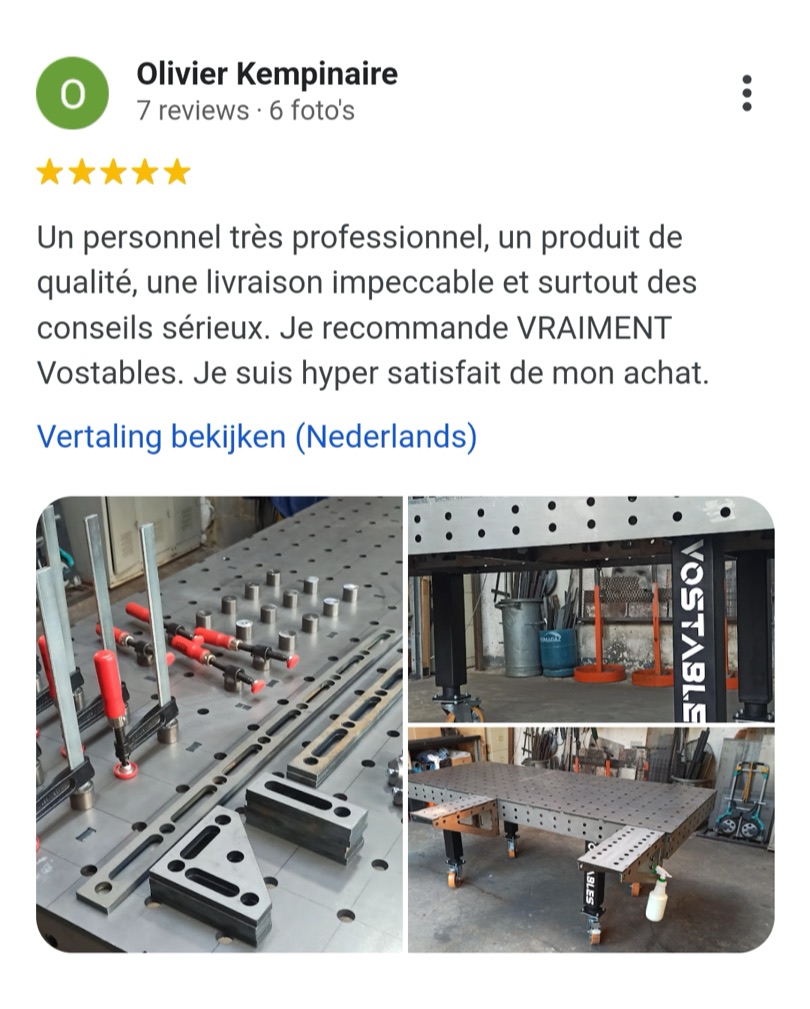Open the photo showing Vostables table leg
Screen dimensions: 810x1009
coord(590,609)
